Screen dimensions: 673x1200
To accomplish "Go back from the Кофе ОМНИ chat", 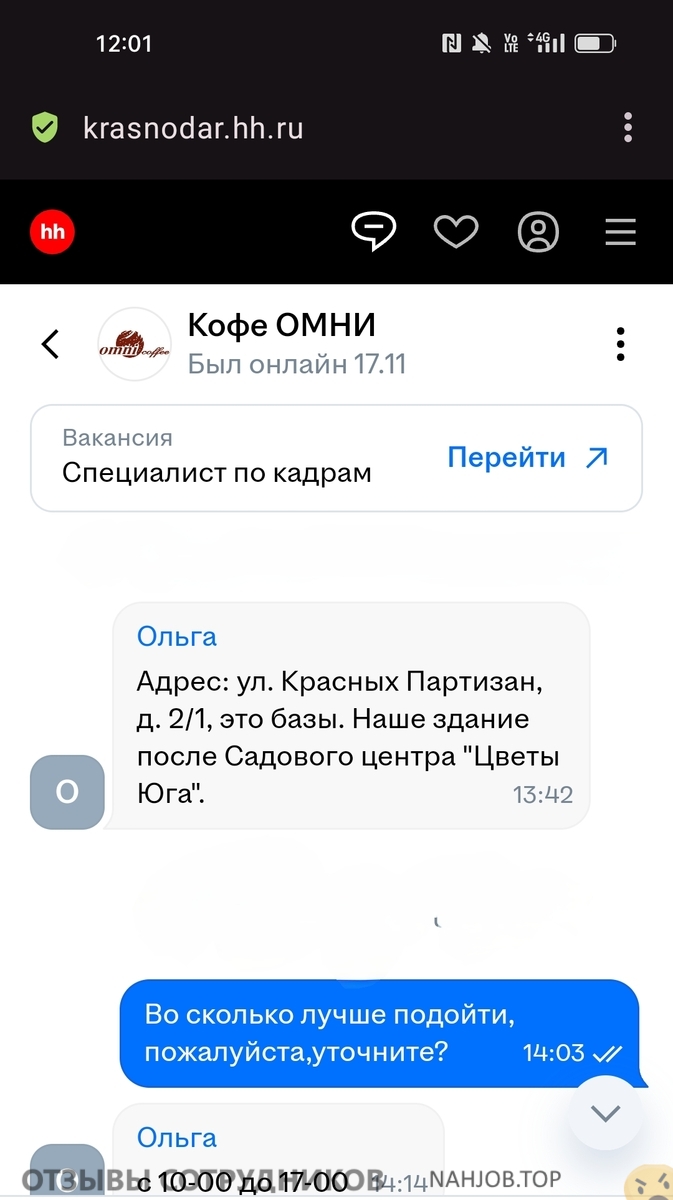I will [50, 344].
